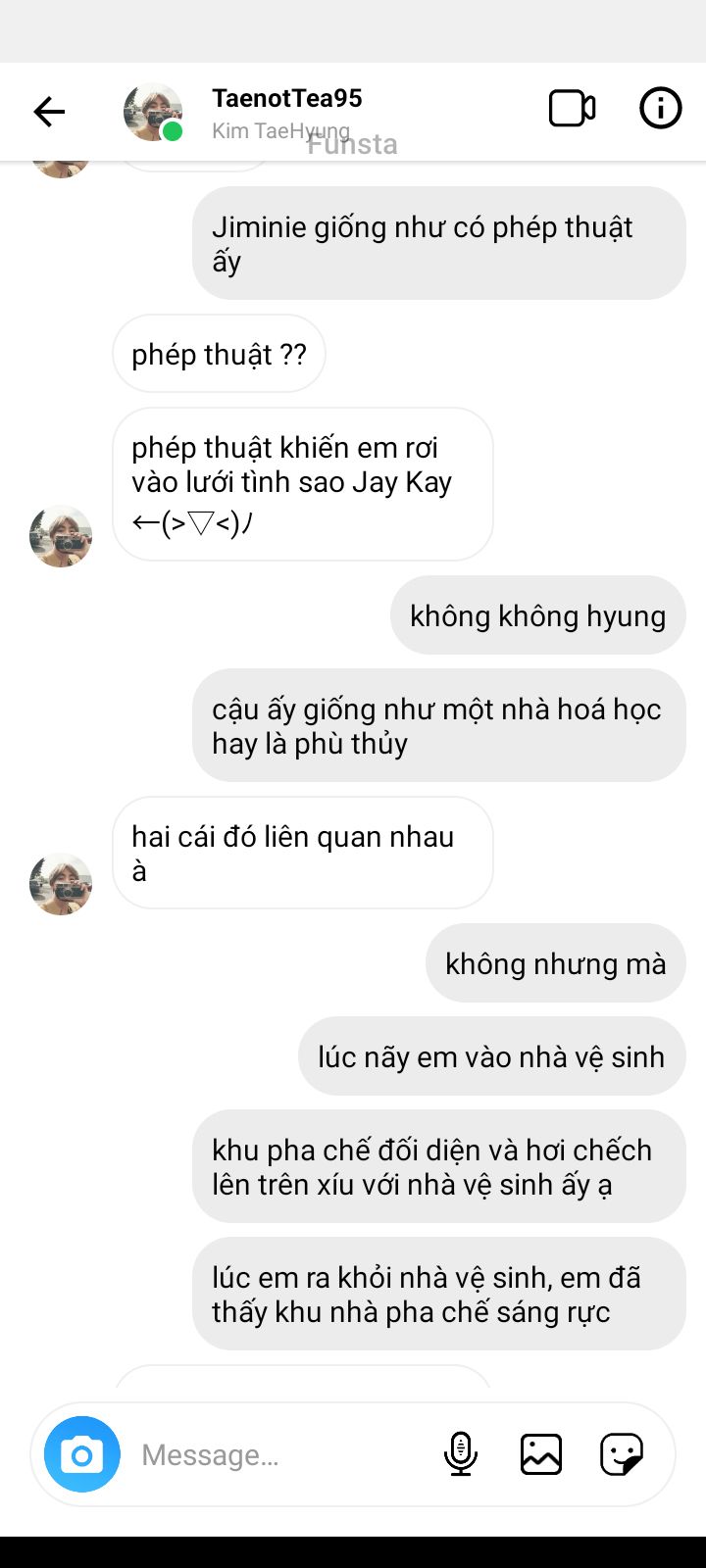Tap the avatar beside "hai cái đó liên quan nhau à"
Screen dimensions: 706x1568
pos(61,883)
